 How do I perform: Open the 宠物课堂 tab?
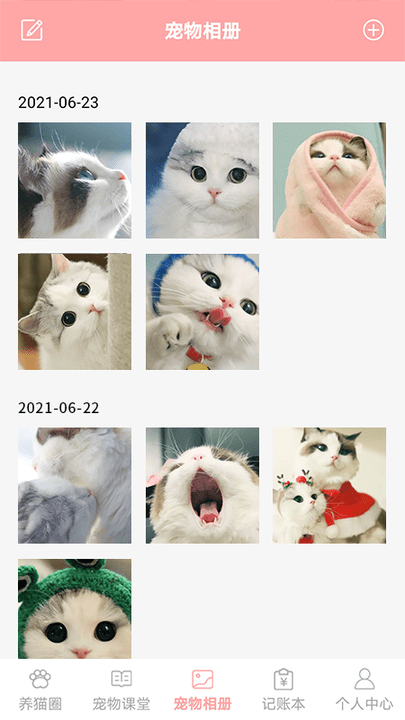coord(121,690)
